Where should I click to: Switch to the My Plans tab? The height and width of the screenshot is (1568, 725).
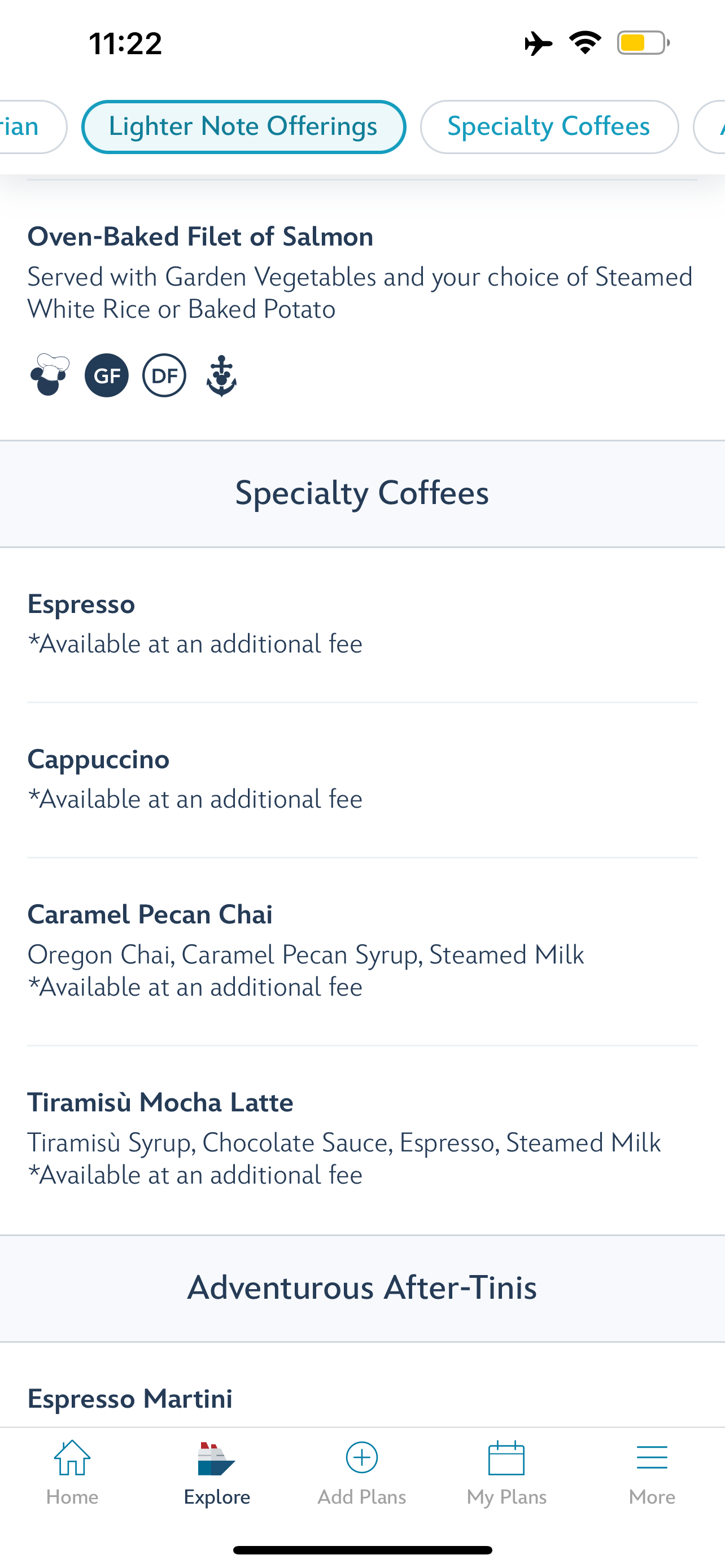tap(507, 1473)
